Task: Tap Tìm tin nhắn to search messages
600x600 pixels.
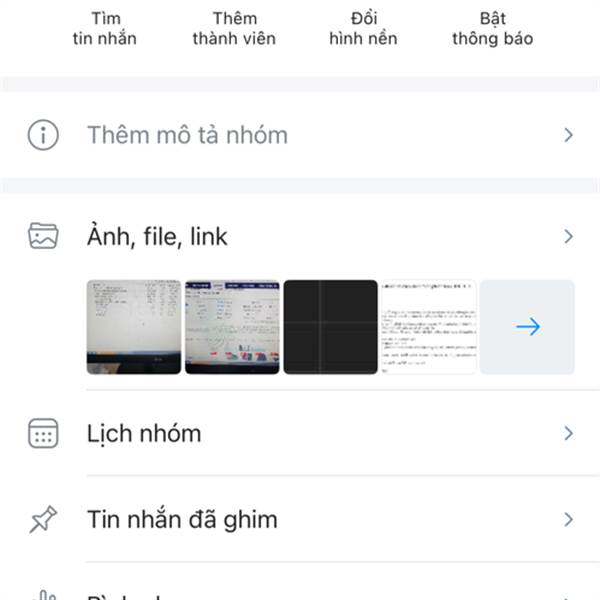Action: point(105,29)
